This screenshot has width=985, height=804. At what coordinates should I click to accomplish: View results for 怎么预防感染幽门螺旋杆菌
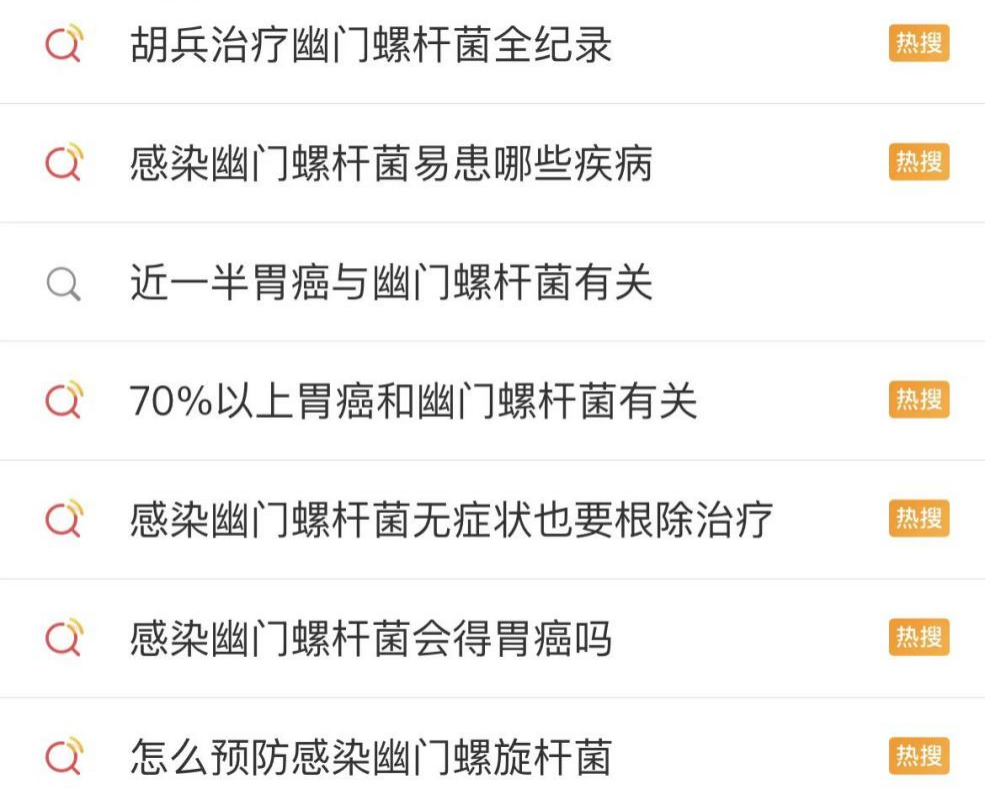370,757
